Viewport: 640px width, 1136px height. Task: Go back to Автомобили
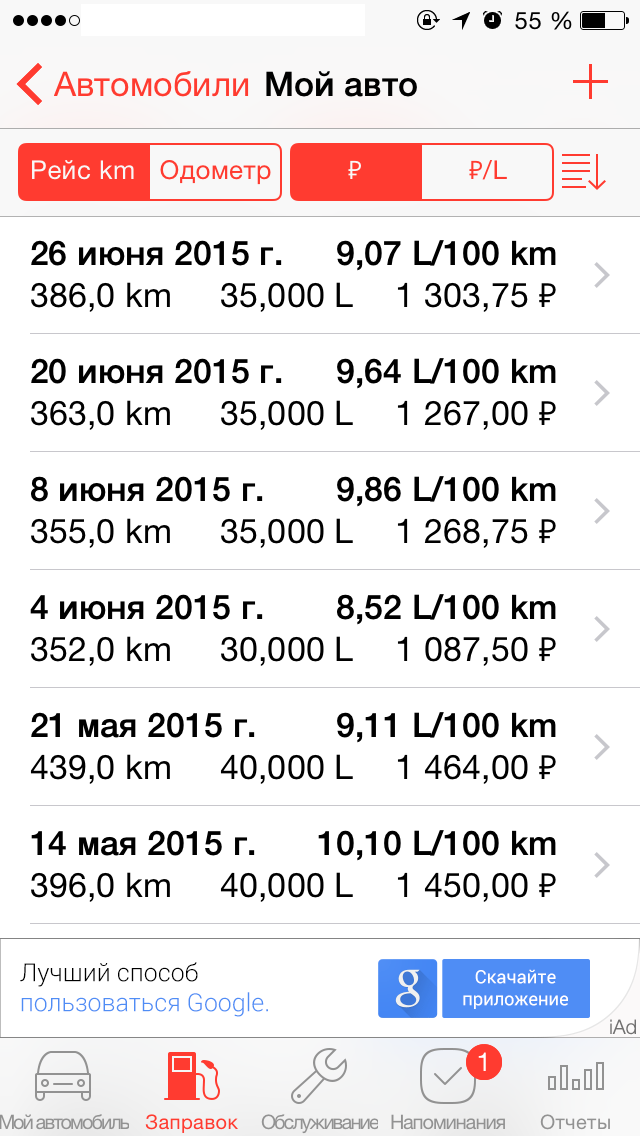133,85
